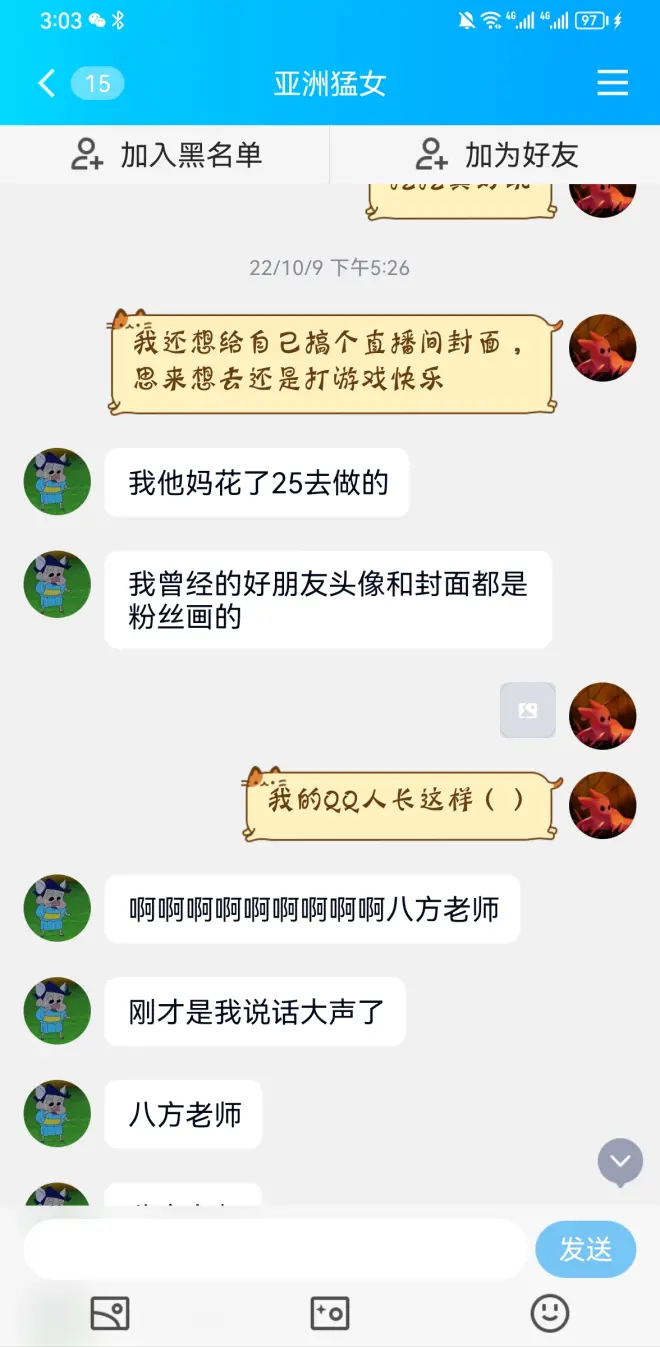The height and width of the screenshot is (1347, 660).
Task: Open the photo gallery picker
Action: pos(110,1313)
